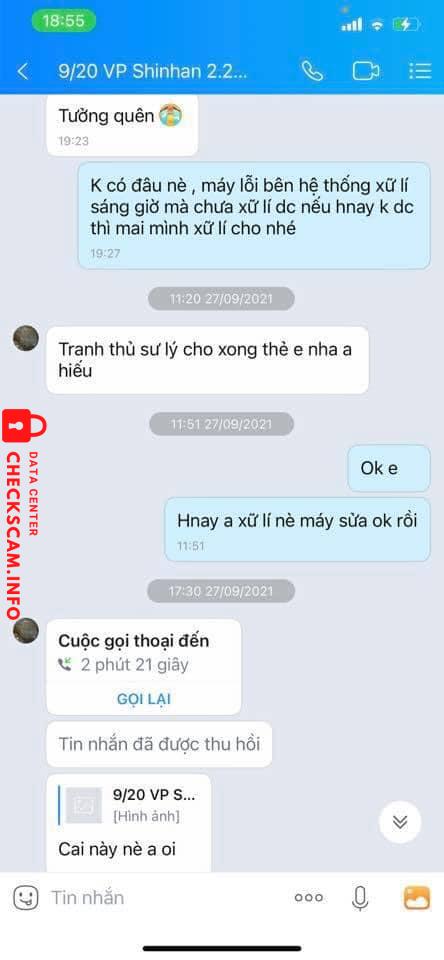The image size is (444, 960).
Task: Record a voice message with microphone
Action: [x=360, y=898]
